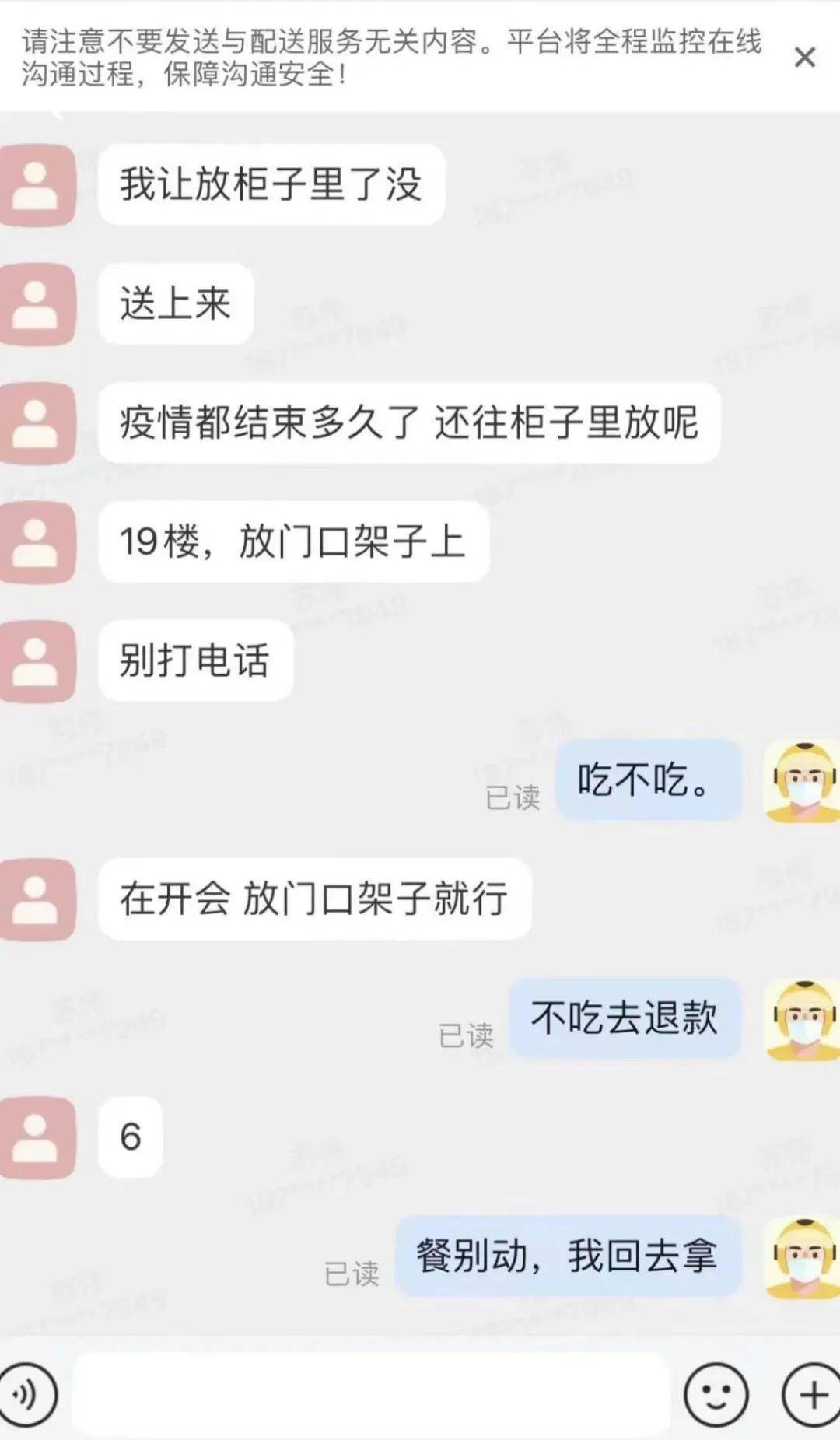This screenshot has height=1440, width=840.
Task: Open the emoji picker
Action: 716,1396
